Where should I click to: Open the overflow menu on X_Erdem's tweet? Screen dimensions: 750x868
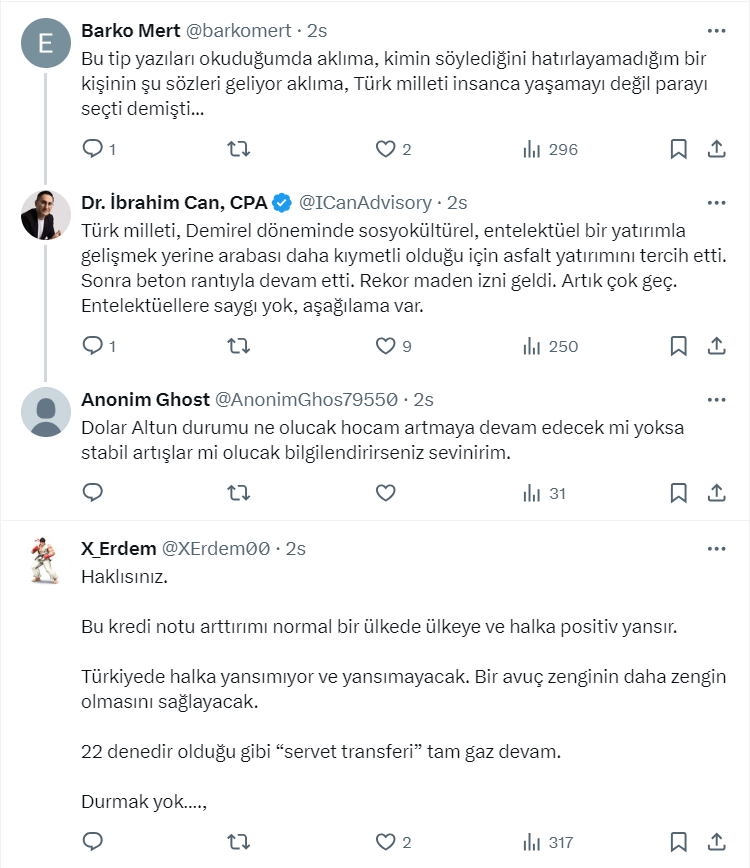click(x=716, y=548)
